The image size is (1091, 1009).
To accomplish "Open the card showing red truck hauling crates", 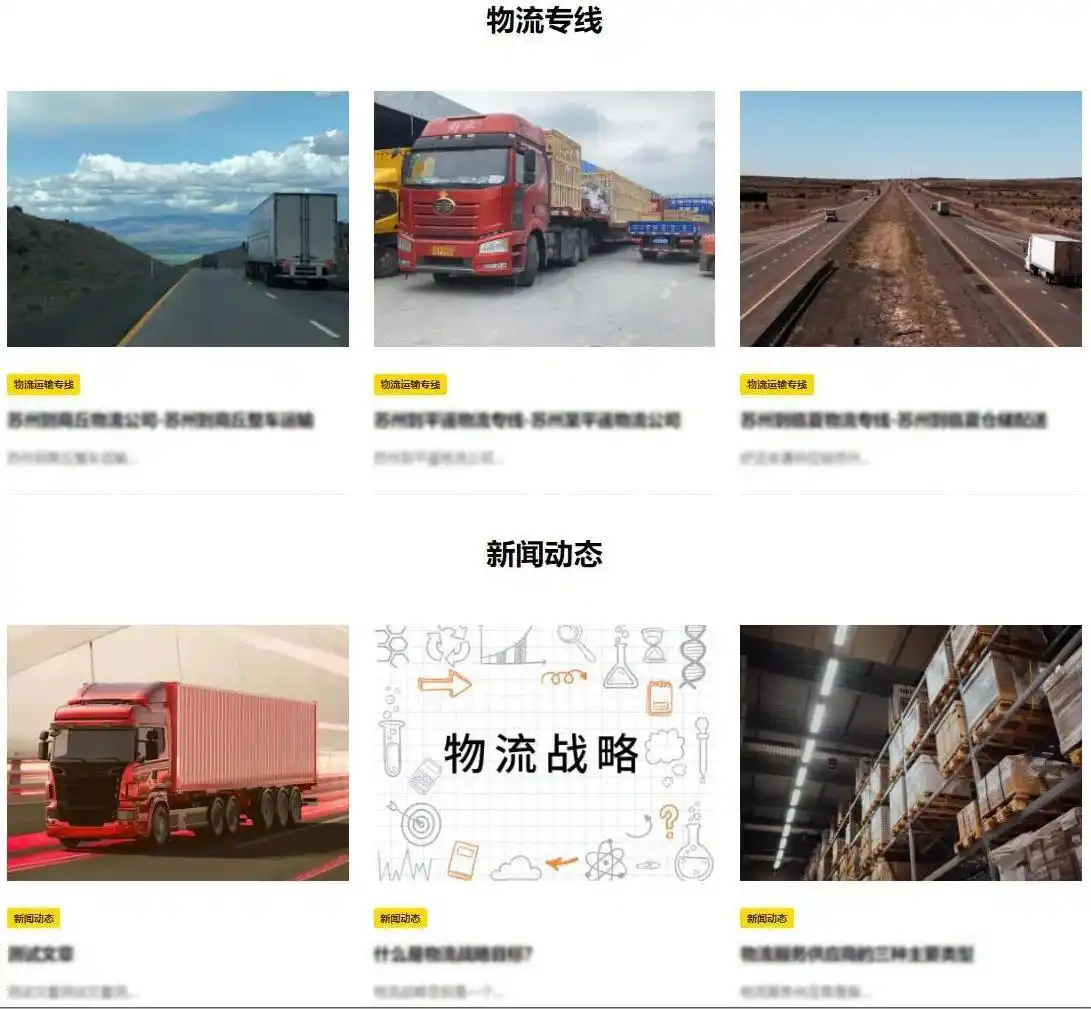I will (x=544, y=219).
